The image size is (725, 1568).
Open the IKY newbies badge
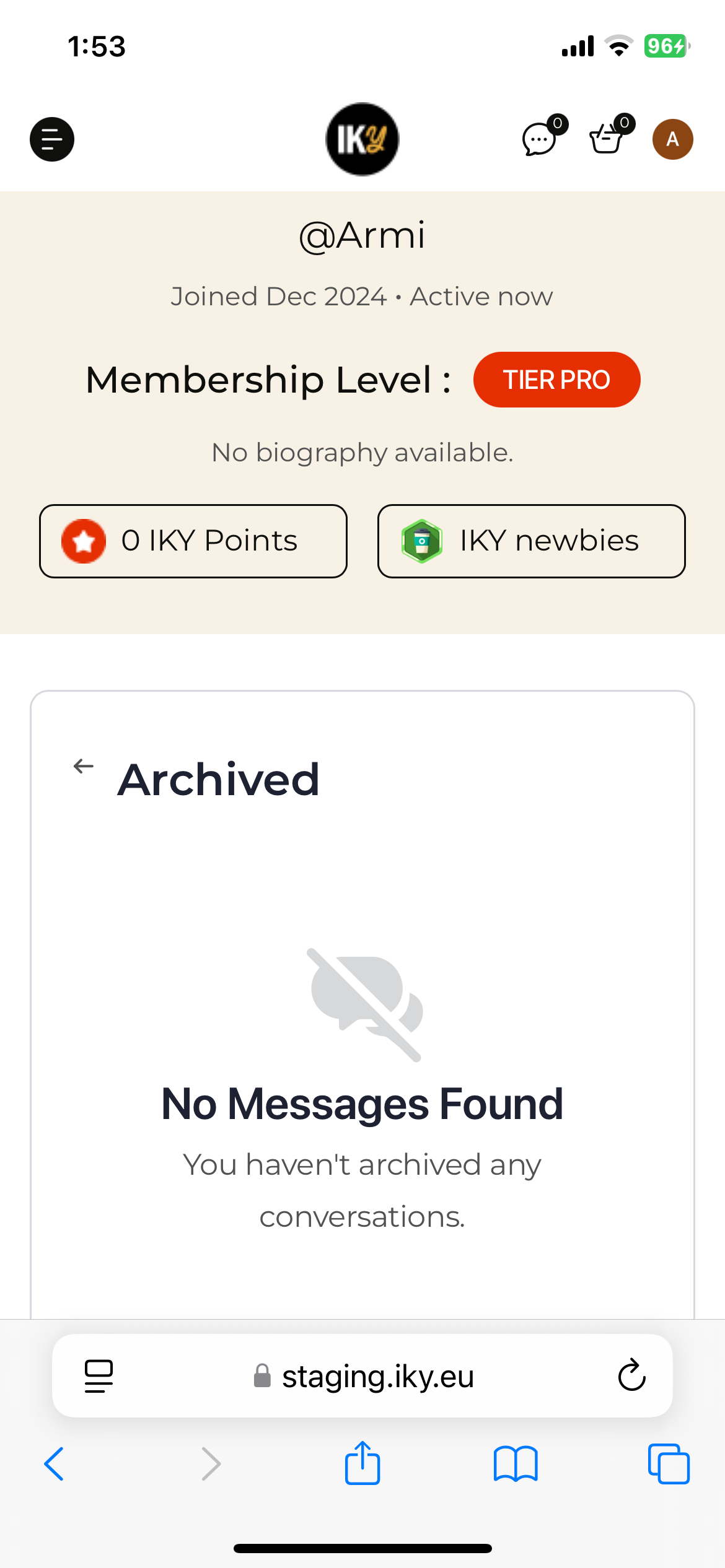click(531, 541)
